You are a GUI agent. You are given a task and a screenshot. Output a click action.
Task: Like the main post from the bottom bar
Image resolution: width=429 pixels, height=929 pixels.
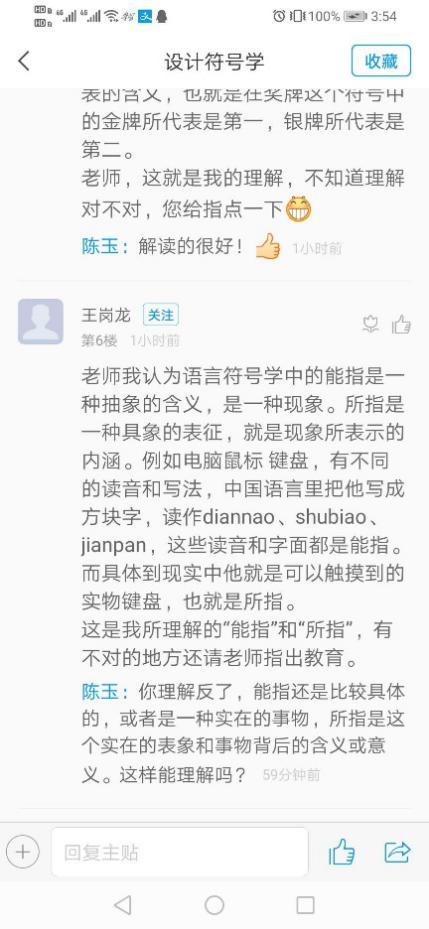(x=341, y=853)
